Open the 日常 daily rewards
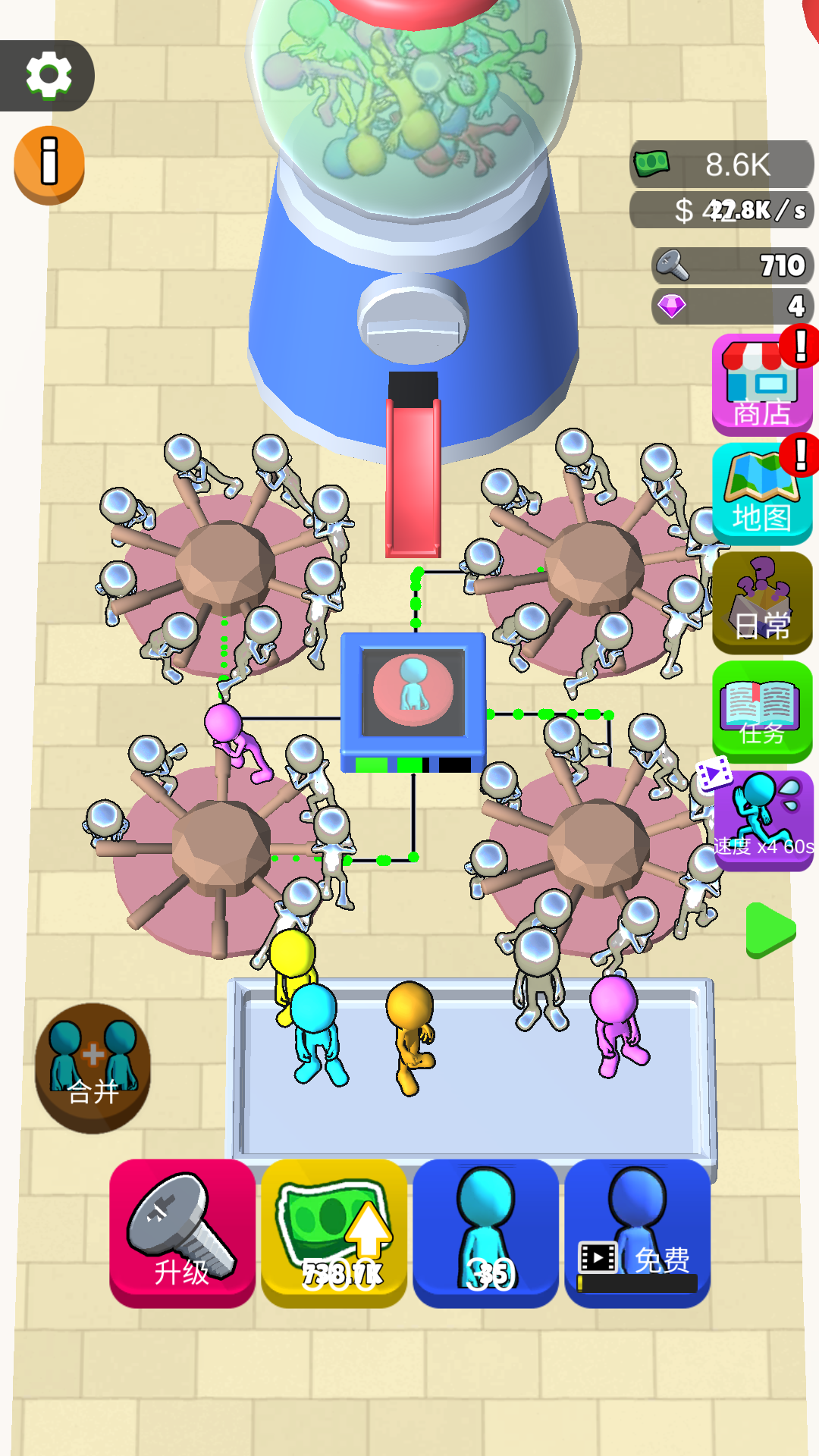This screenshot has width=819, height=1456. tap(762, 603)
